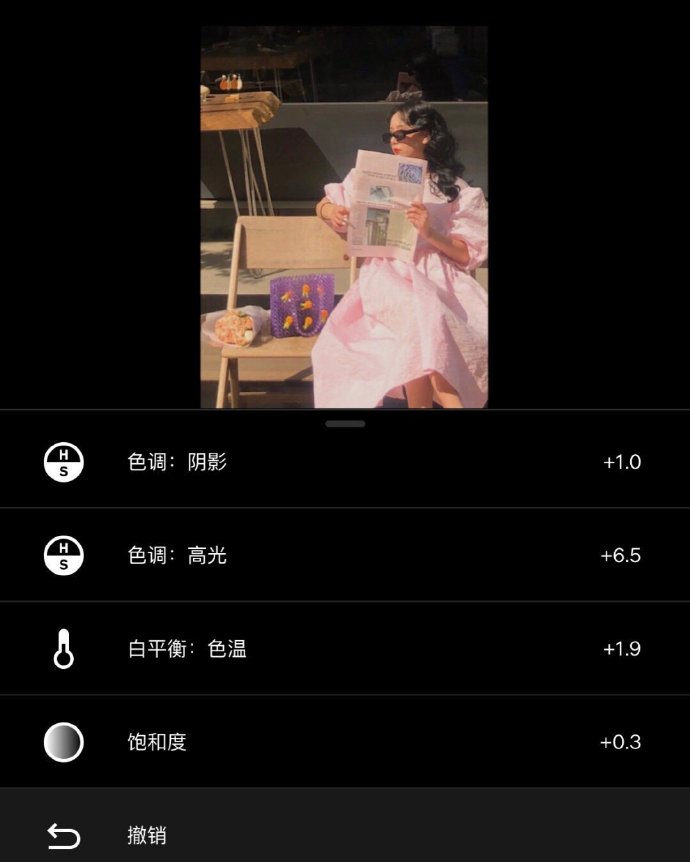
Task: Open the 色调:高光 adjustment row
Action: [345, 555]
